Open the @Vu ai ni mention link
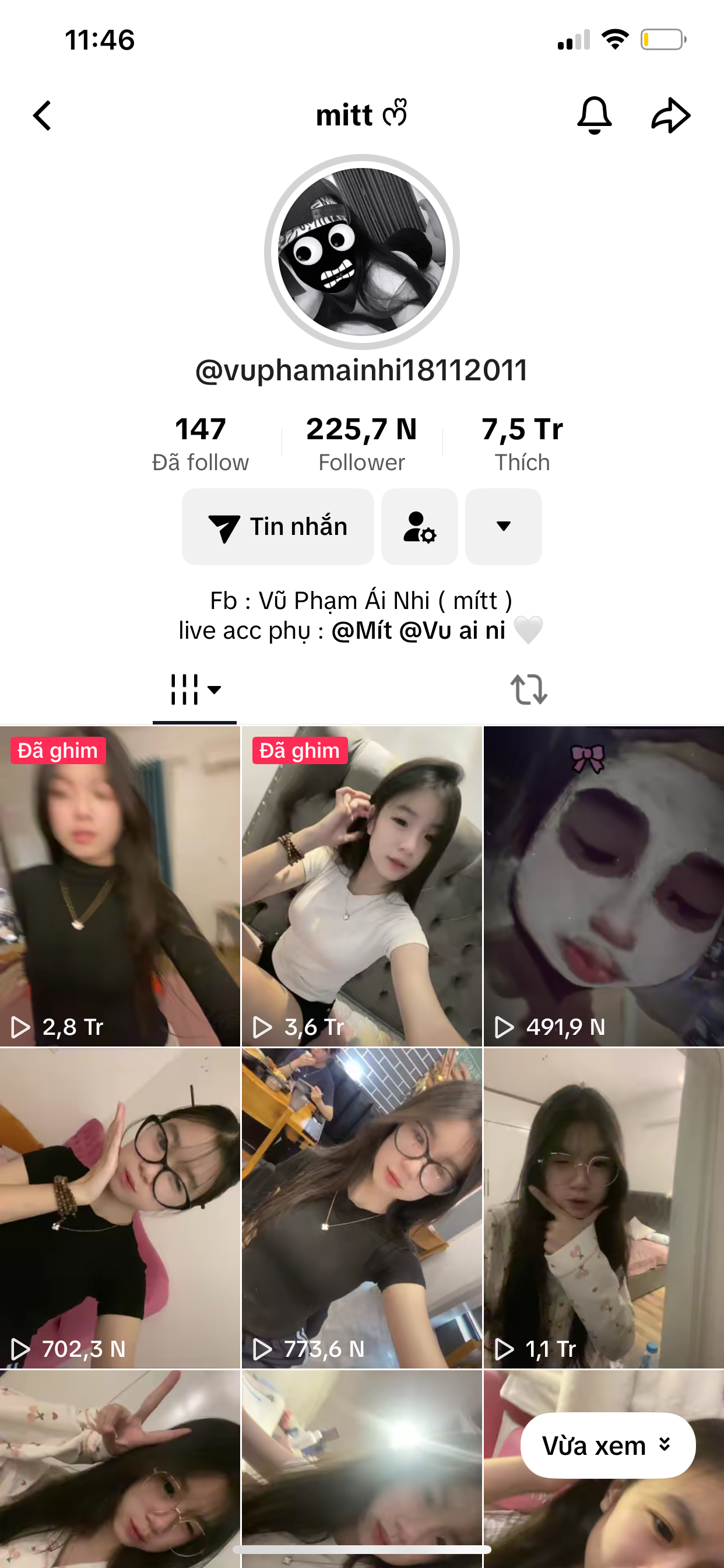Image resolution: width=724 pixels, height=1568 pixels. [452, 631]
